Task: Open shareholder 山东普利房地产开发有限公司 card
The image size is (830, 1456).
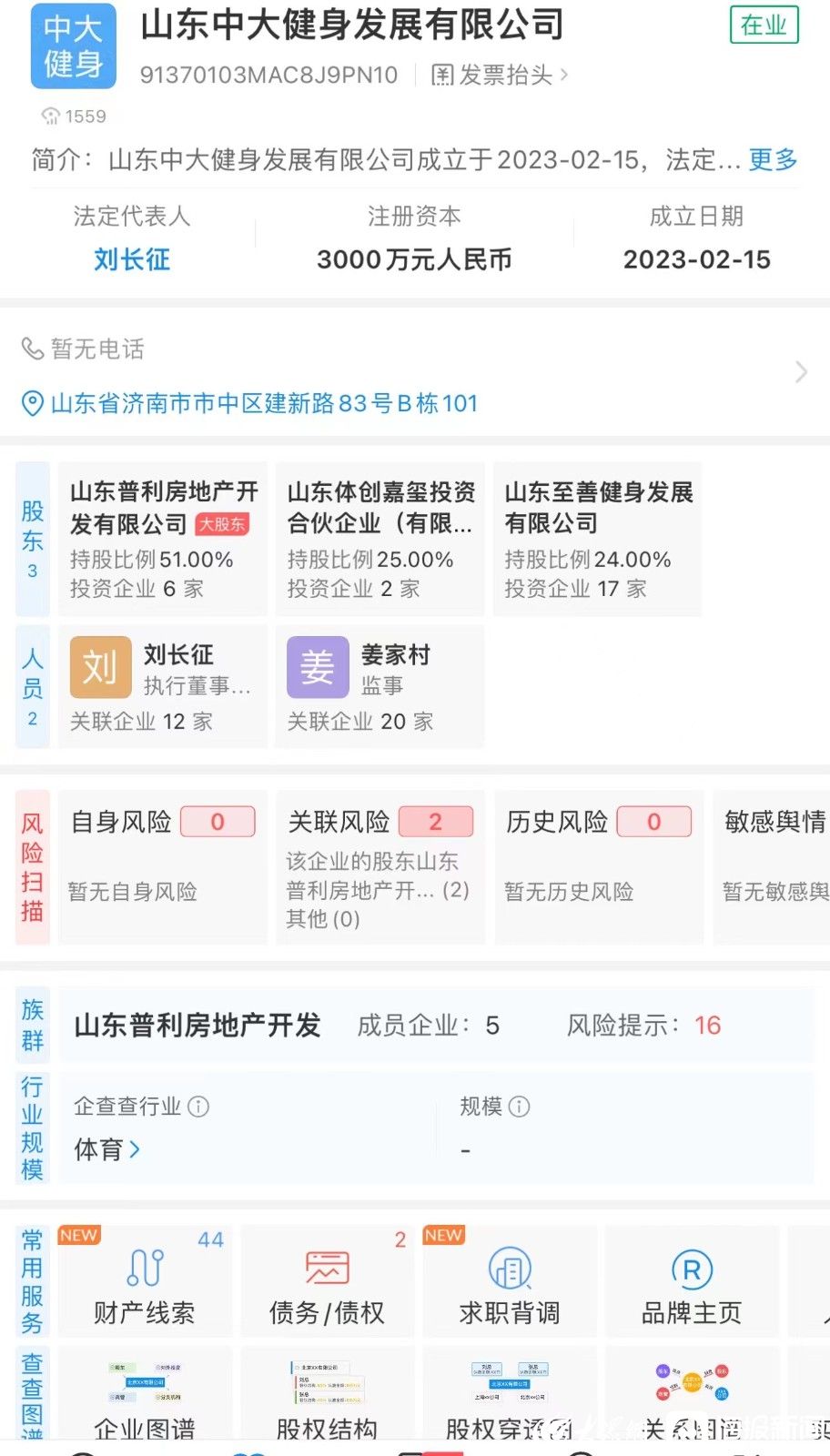Action: pos(163,540)
